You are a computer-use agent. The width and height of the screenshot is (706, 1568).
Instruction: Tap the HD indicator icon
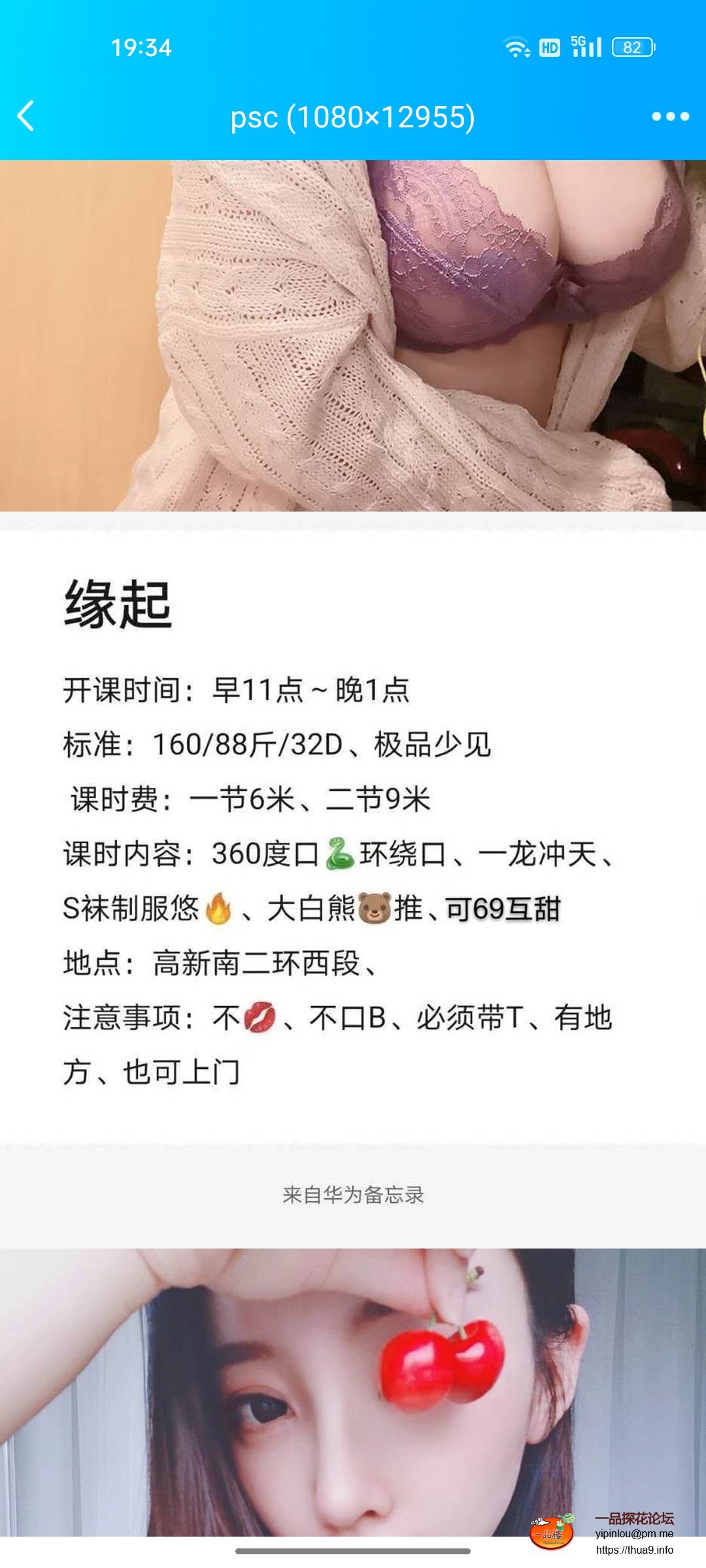point(549,46)
